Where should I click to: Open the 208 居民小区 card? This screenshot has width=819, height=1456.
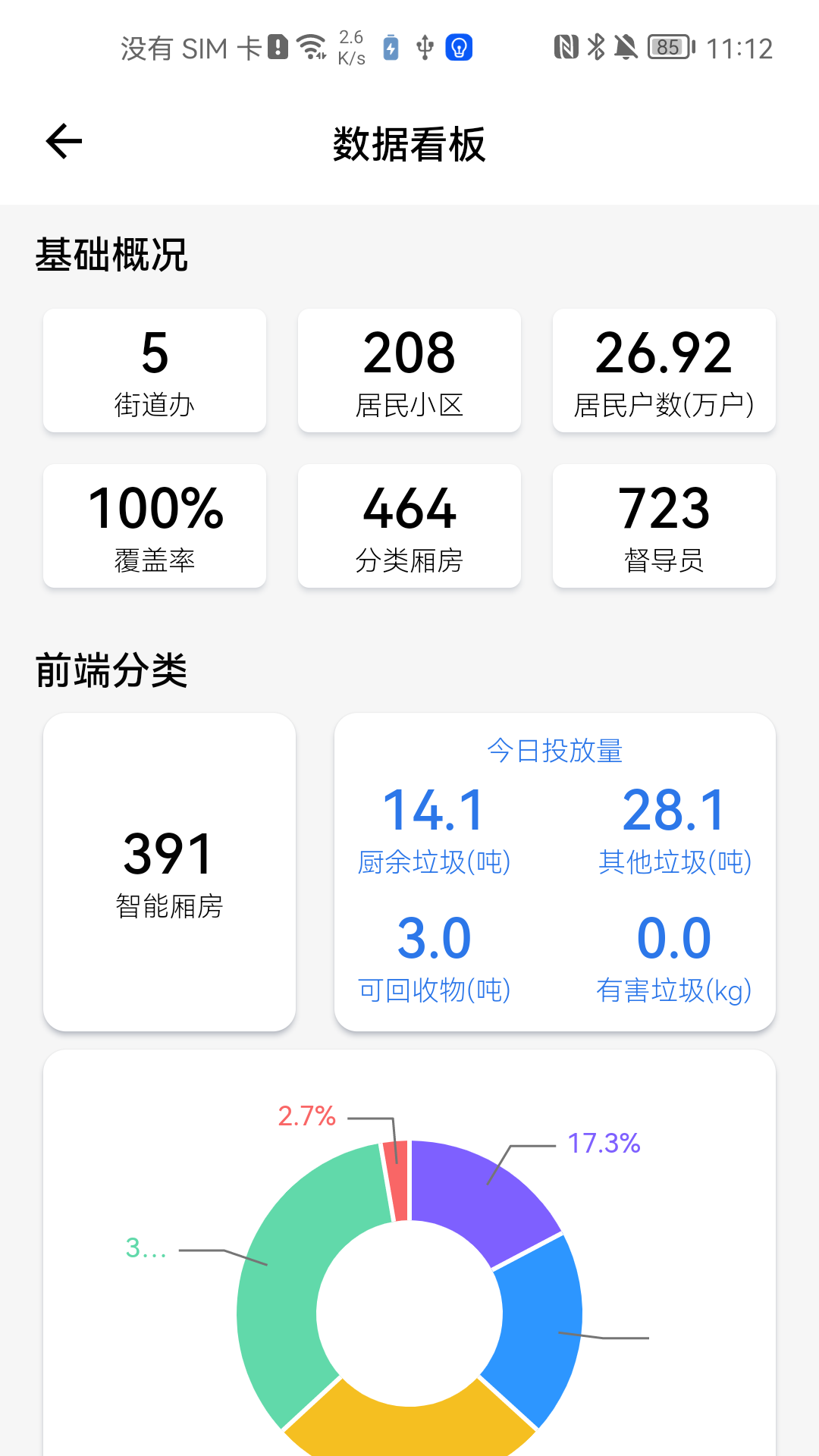[x=409, y=370]
